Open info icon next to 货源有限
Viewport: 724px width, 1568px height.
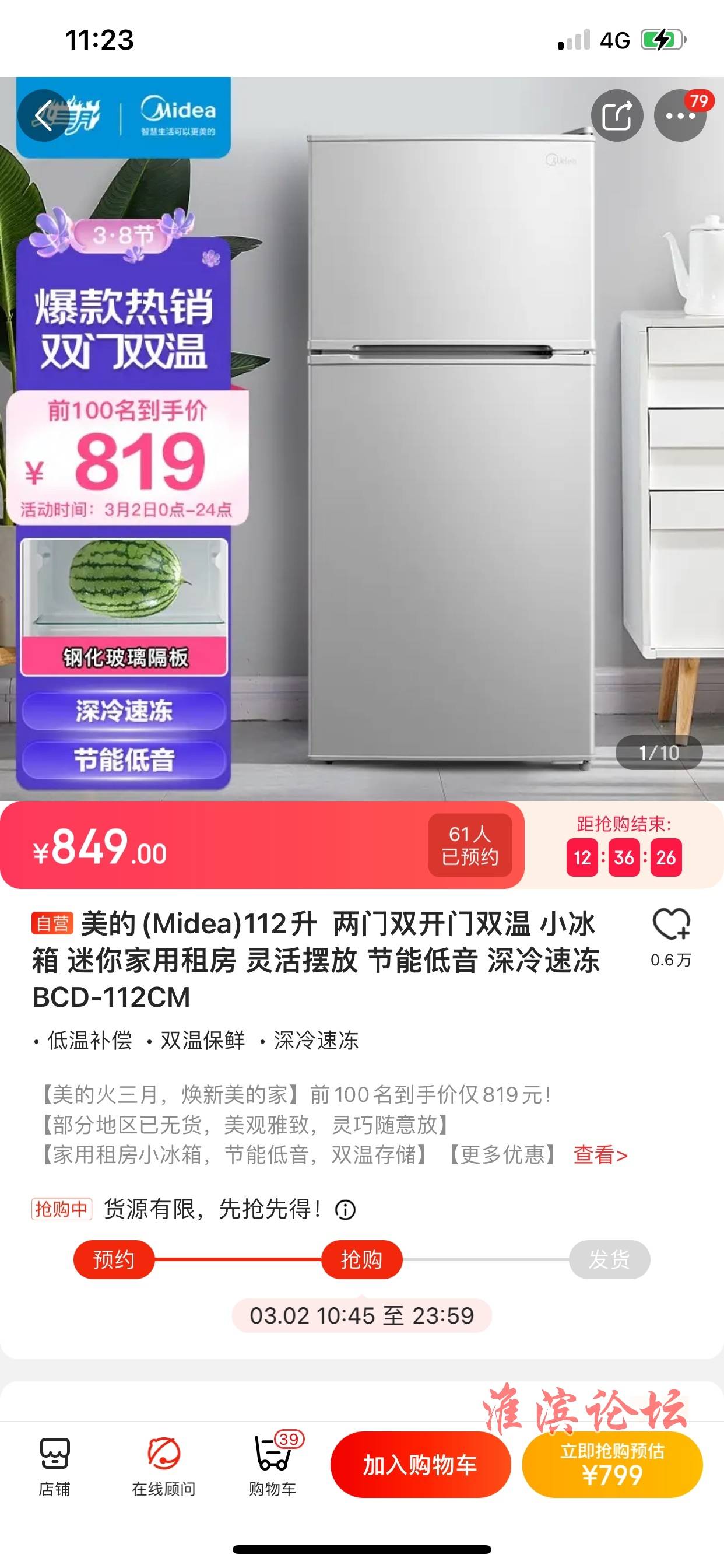346,1209
